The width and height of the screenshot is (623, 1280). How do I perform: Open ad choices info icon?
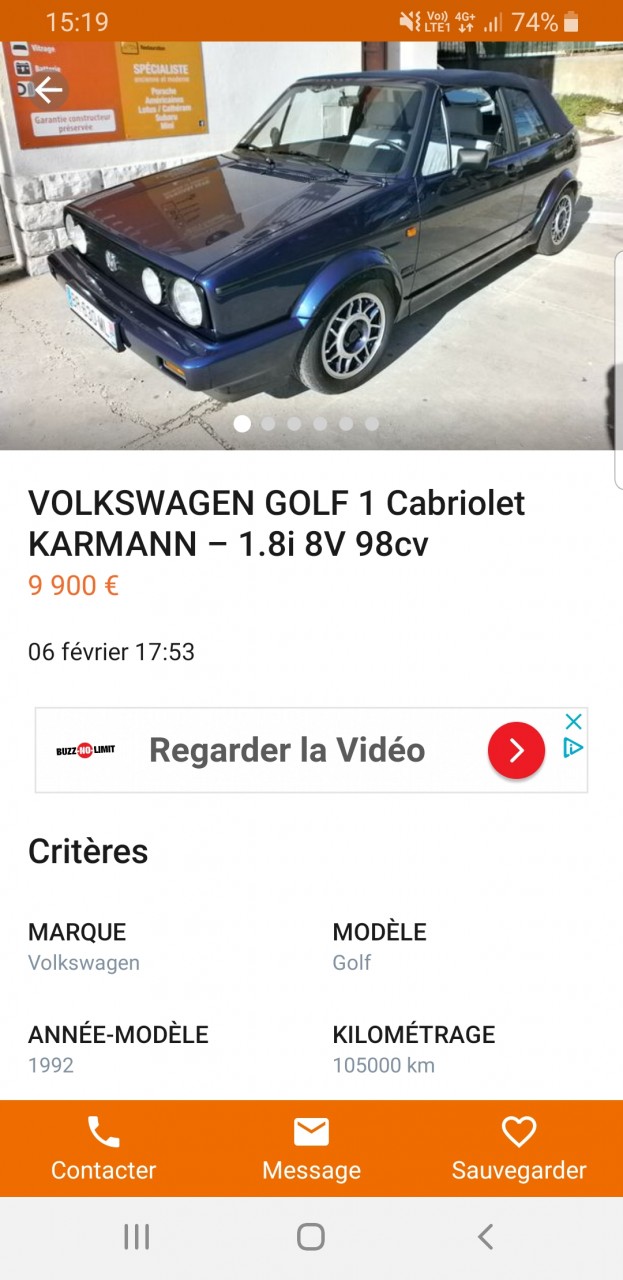tap(573, 748)
